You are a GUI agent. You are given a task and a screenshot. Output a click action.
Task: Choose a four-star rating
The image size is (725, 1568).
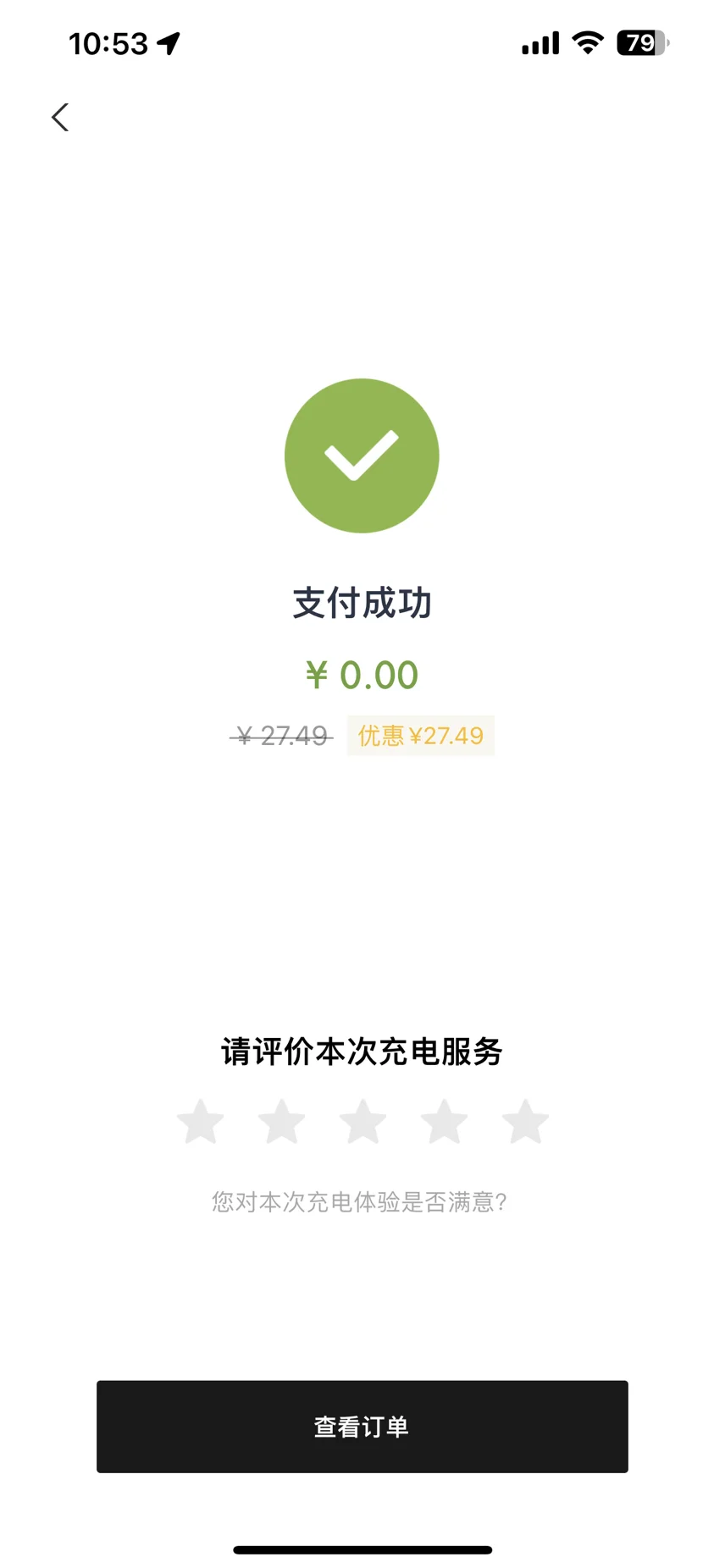coord(445,1122)
